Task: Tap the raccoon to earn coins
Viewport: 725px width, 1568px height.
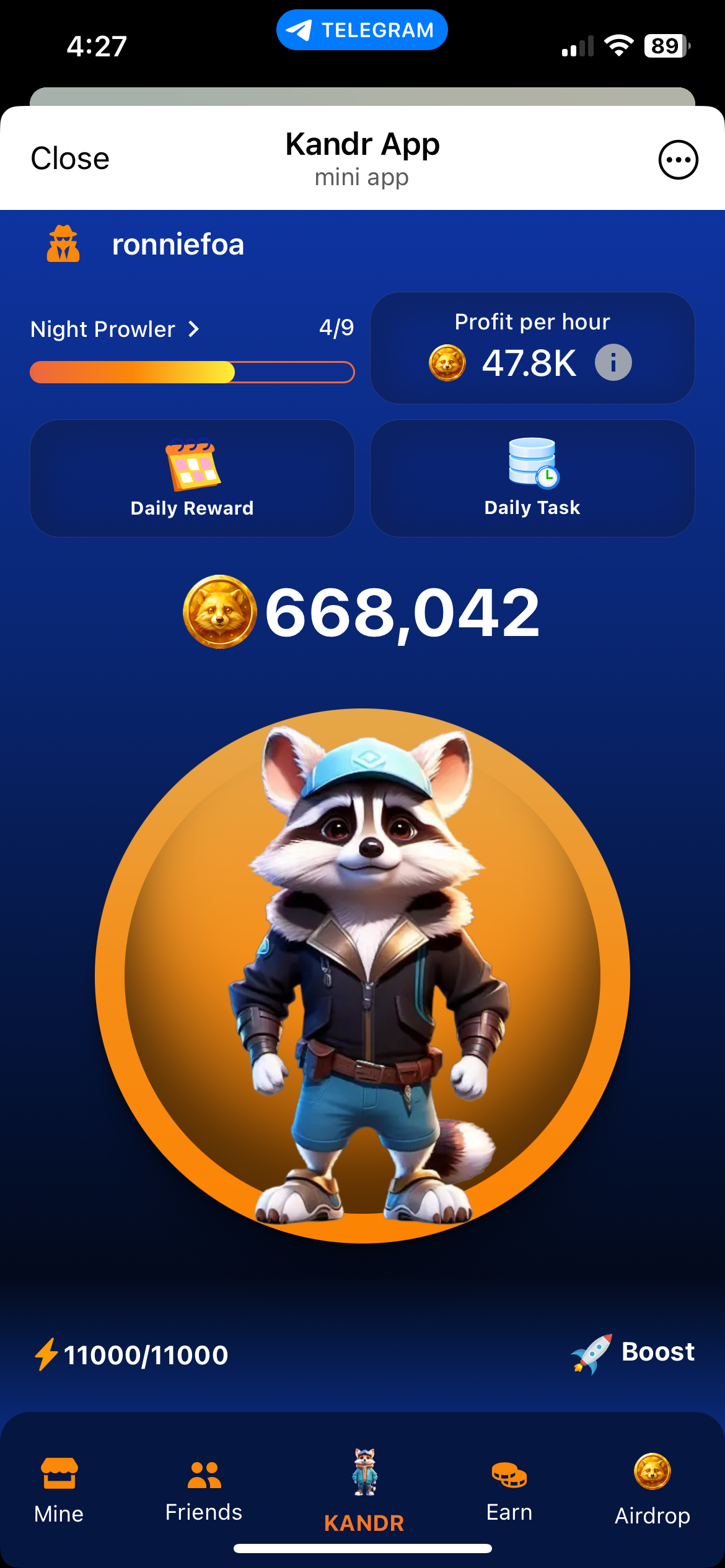Action: coord(362,975)
